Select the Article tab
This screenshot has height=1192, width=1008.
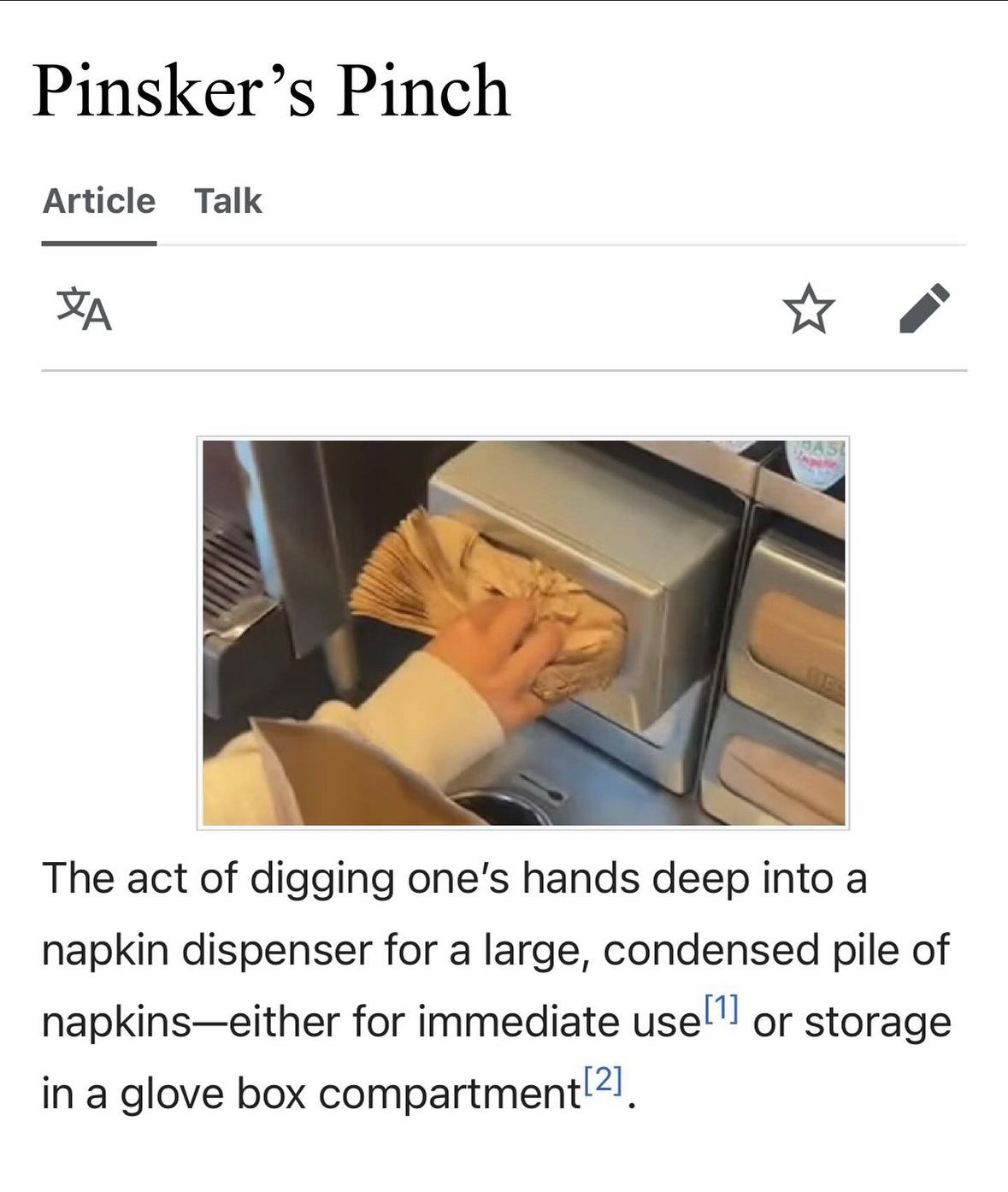click(x=99, y=202)
